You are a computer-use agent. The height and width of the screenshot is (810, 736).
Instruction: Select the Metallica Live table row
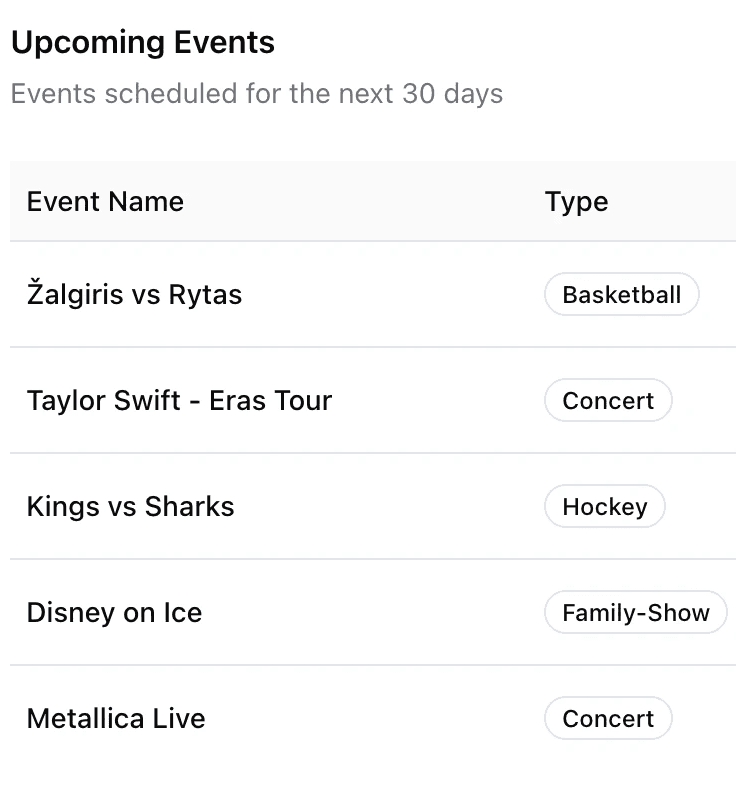[368, 718]
